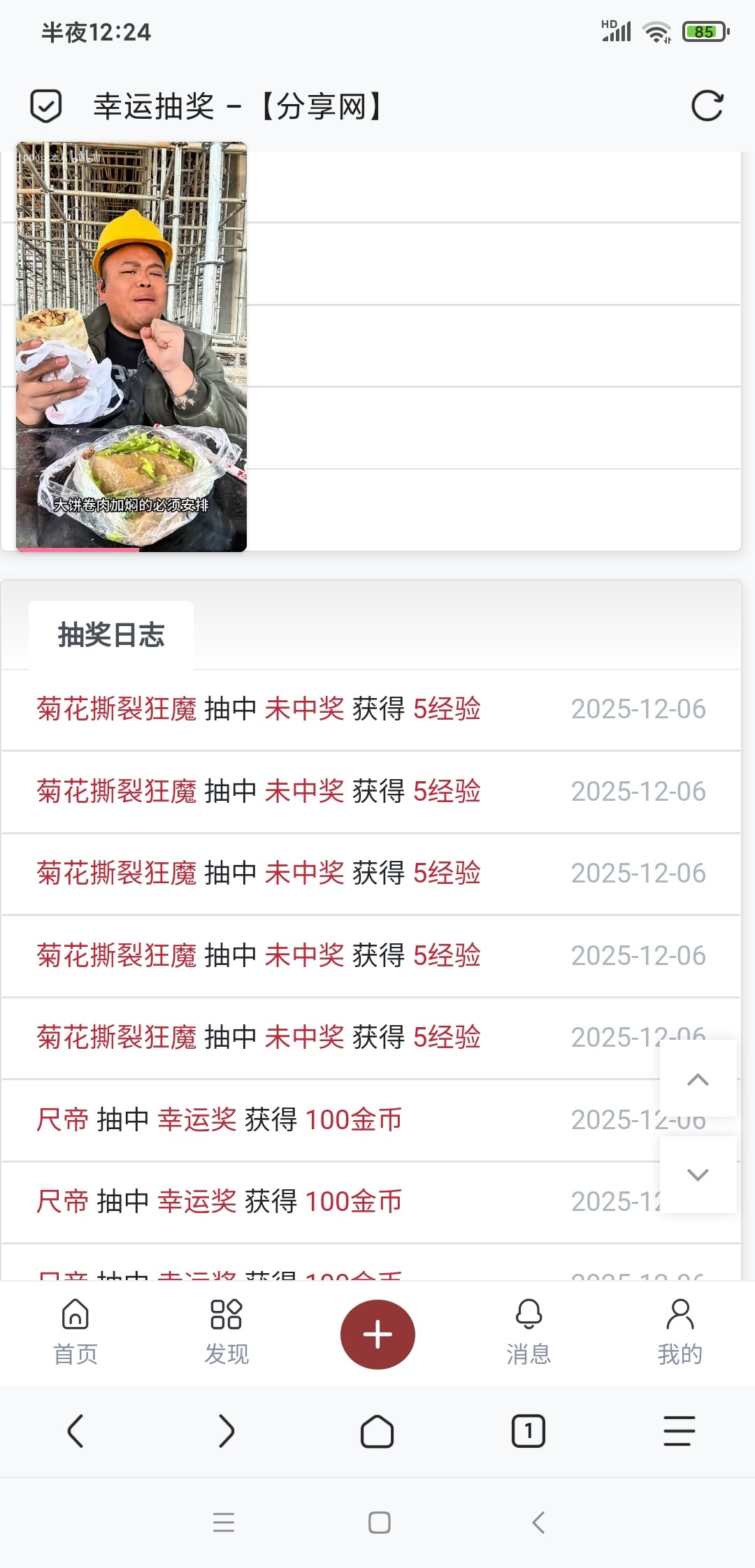755x1568 pixels.
Task: Open the browser home page
Action: [x=377, y=1431]
